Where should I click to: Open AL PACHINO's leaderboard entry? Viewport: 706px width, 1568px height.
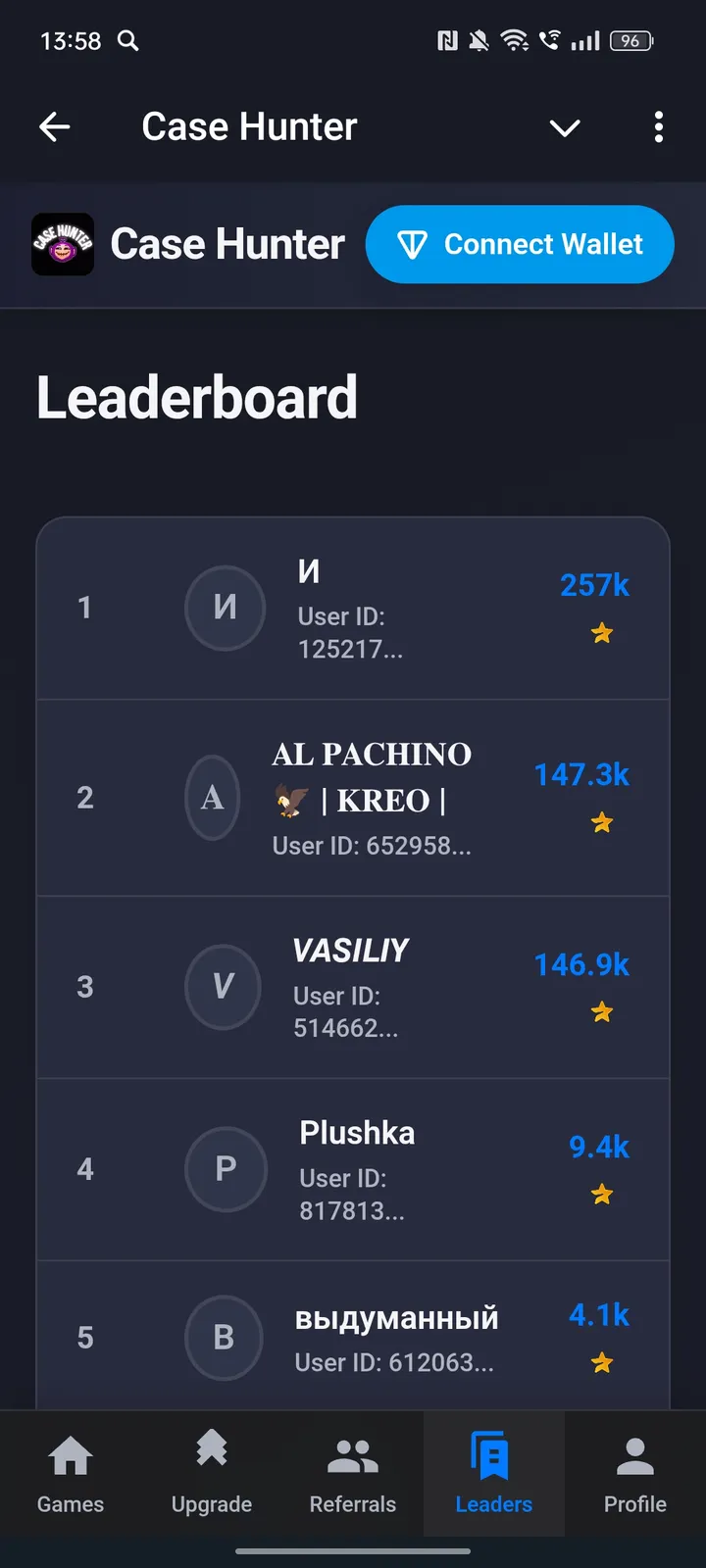353,798
